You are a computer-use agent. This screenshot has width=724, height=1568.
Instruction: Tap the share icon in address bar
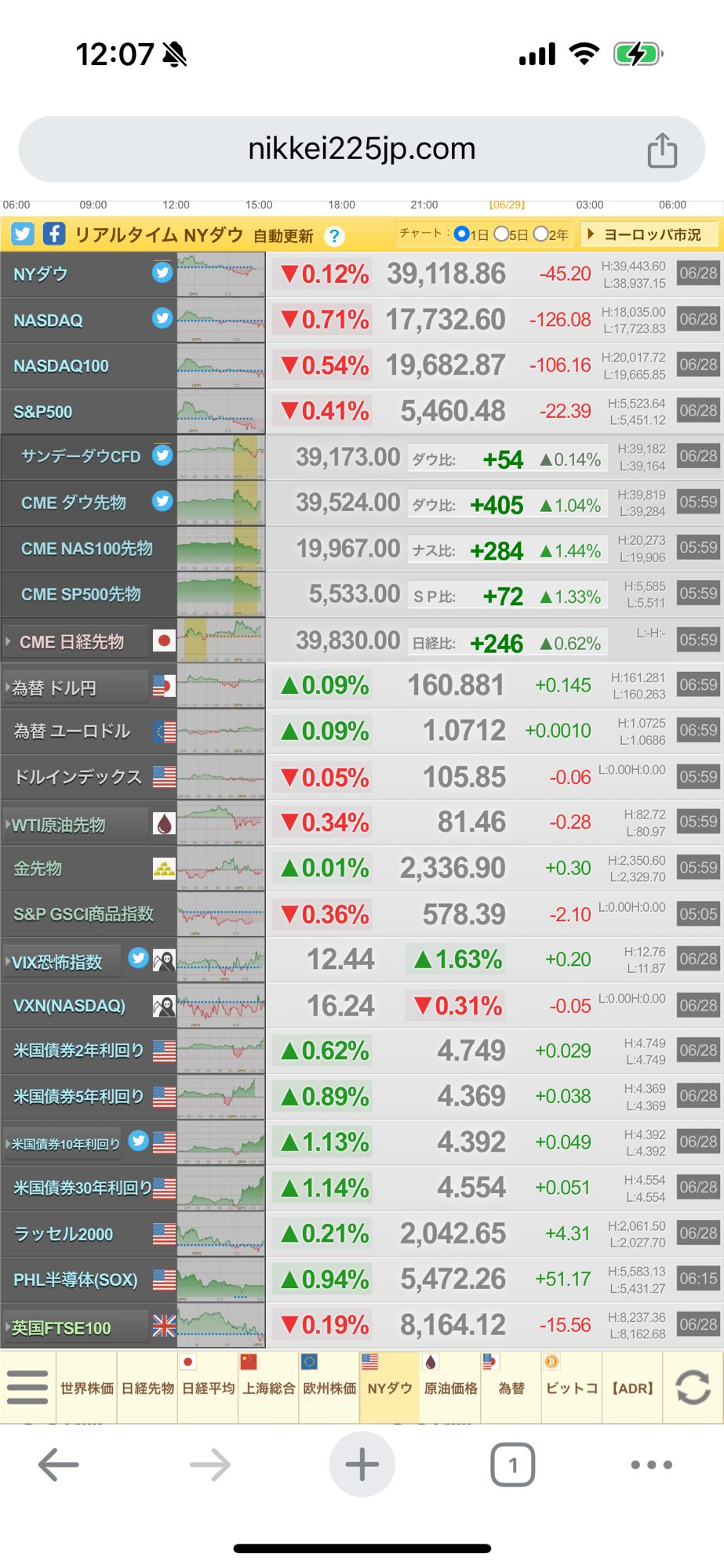662,150
